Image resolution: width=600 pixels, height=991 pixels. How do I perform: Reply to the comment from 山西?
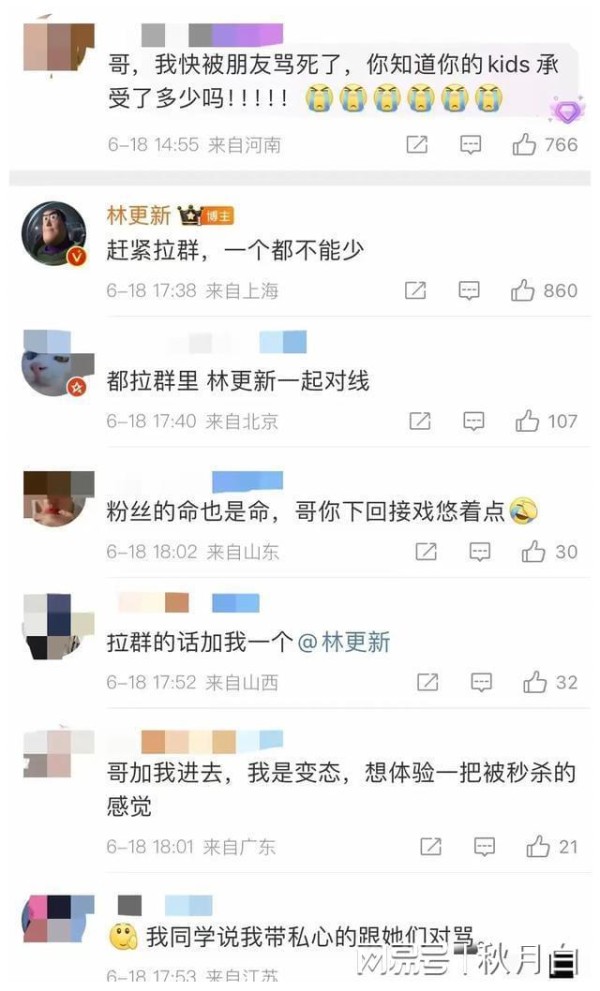(481, 683)
